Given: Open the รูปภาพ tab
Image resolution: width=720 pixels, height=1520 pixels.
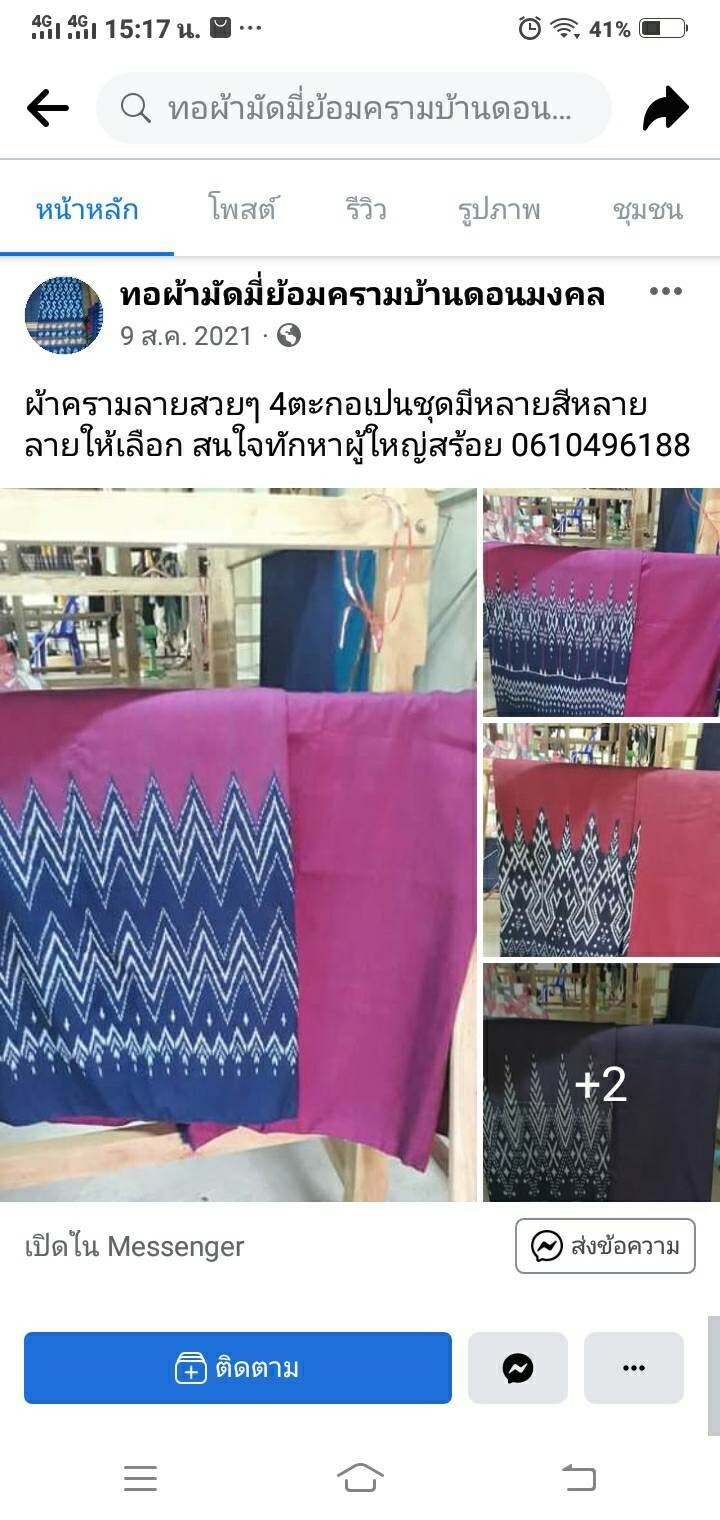Looking at the screenshot, I should coord(499,210).
